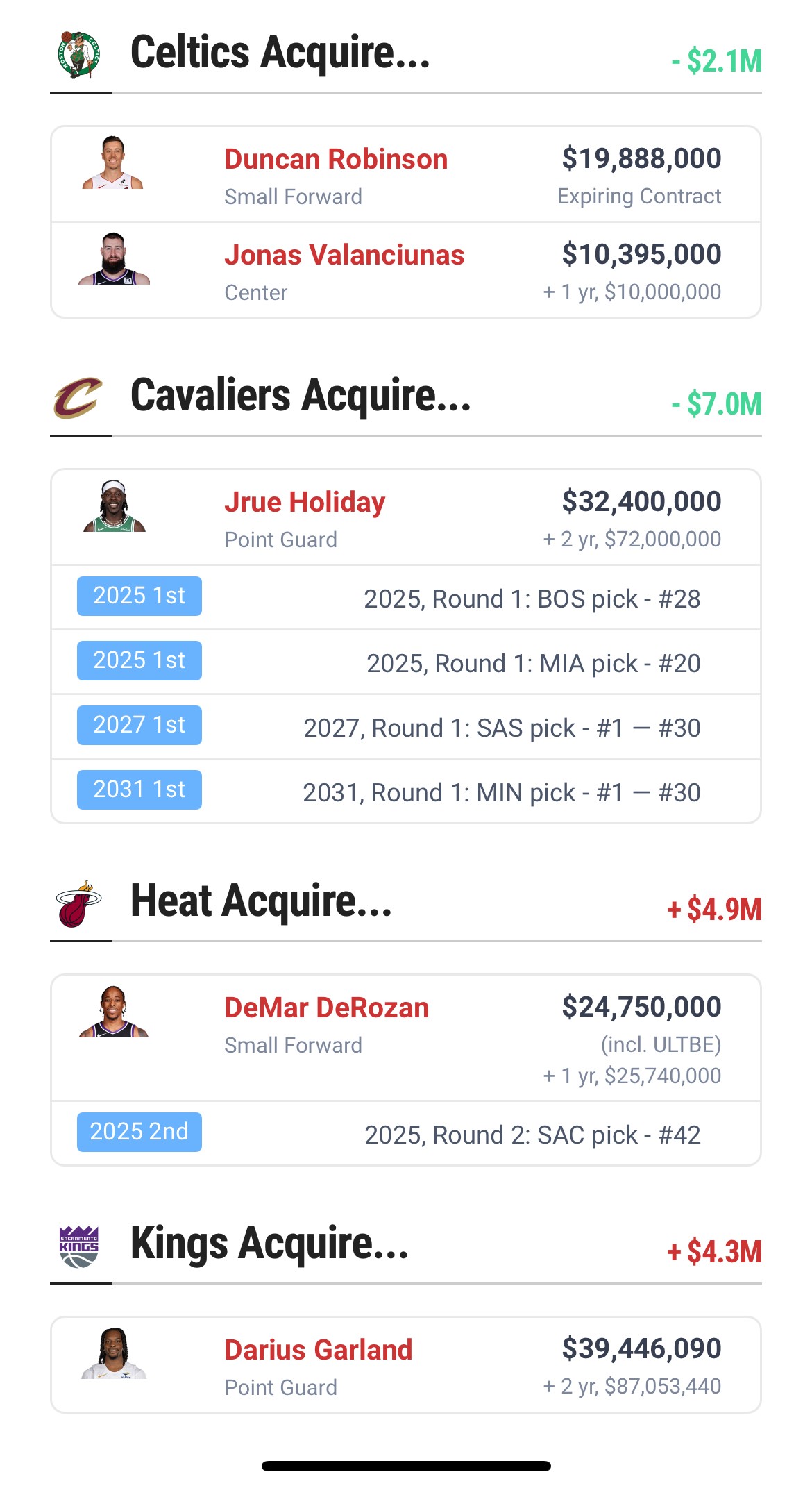The width and height of the screenshot is (812, 1488).
Task: Open Duncan Robinson's player page
Action: 336,160
